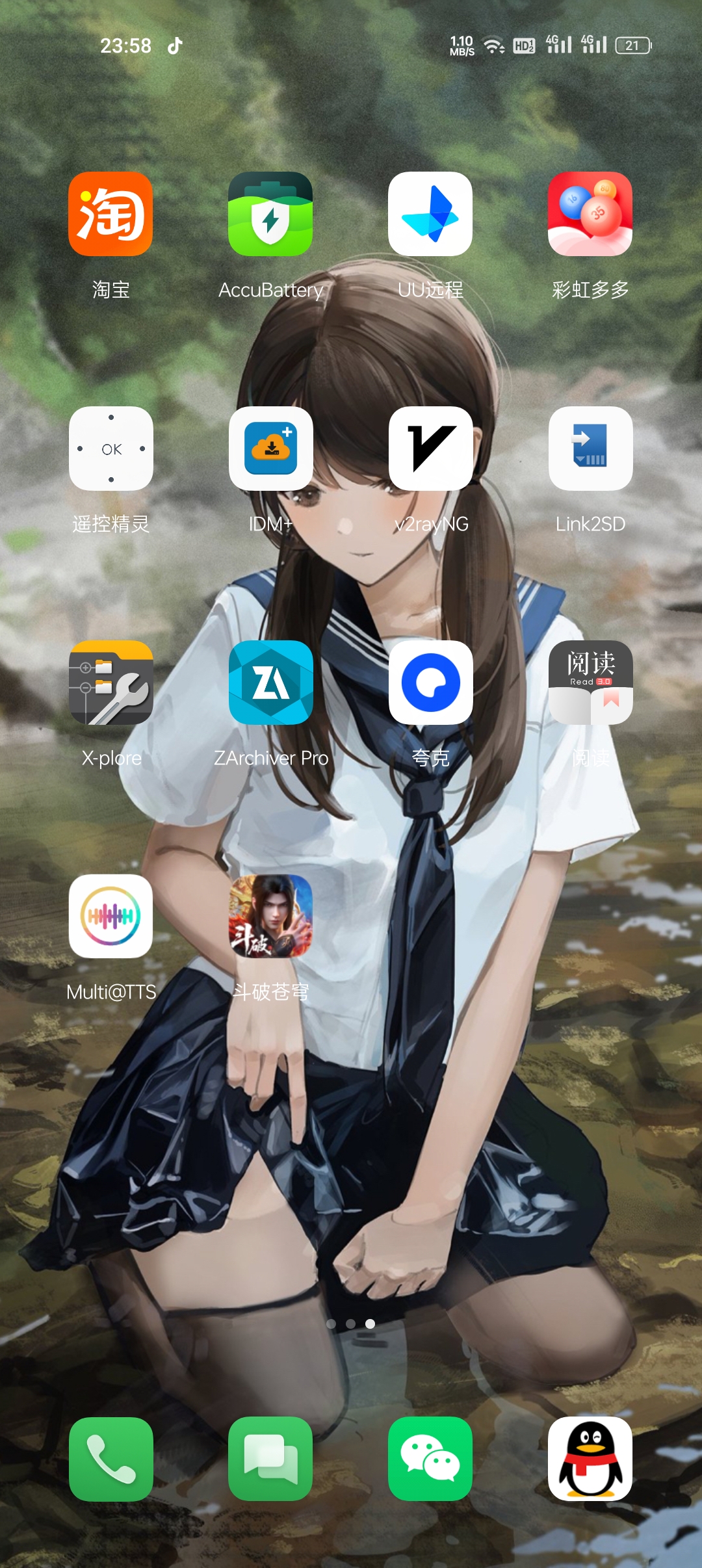The width and height of the screenshot is (702, 1568).
Task: Launch Multi@TTS
Action: click(x=110, y=917)
